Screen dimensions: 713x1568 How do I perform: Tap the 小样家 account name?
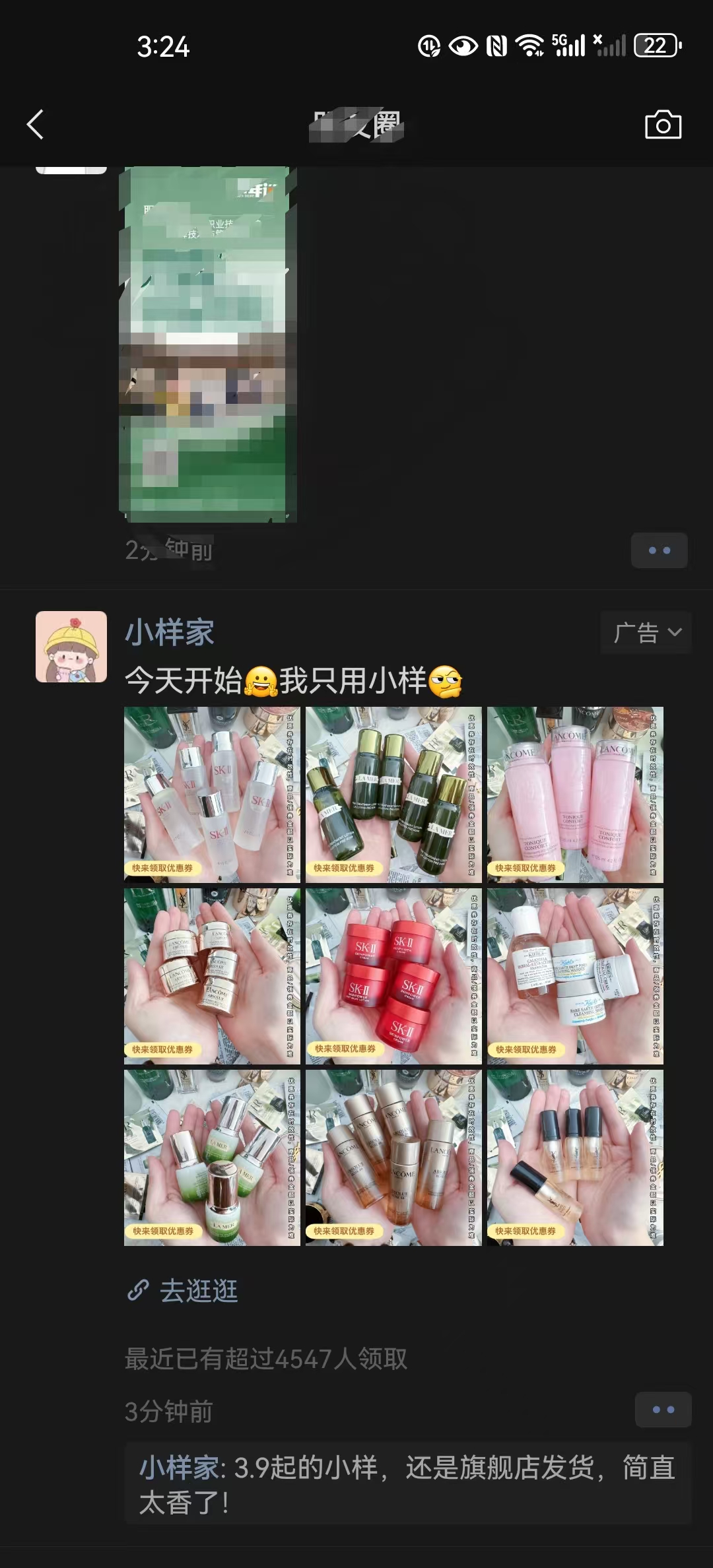click(x=169, y=632)
